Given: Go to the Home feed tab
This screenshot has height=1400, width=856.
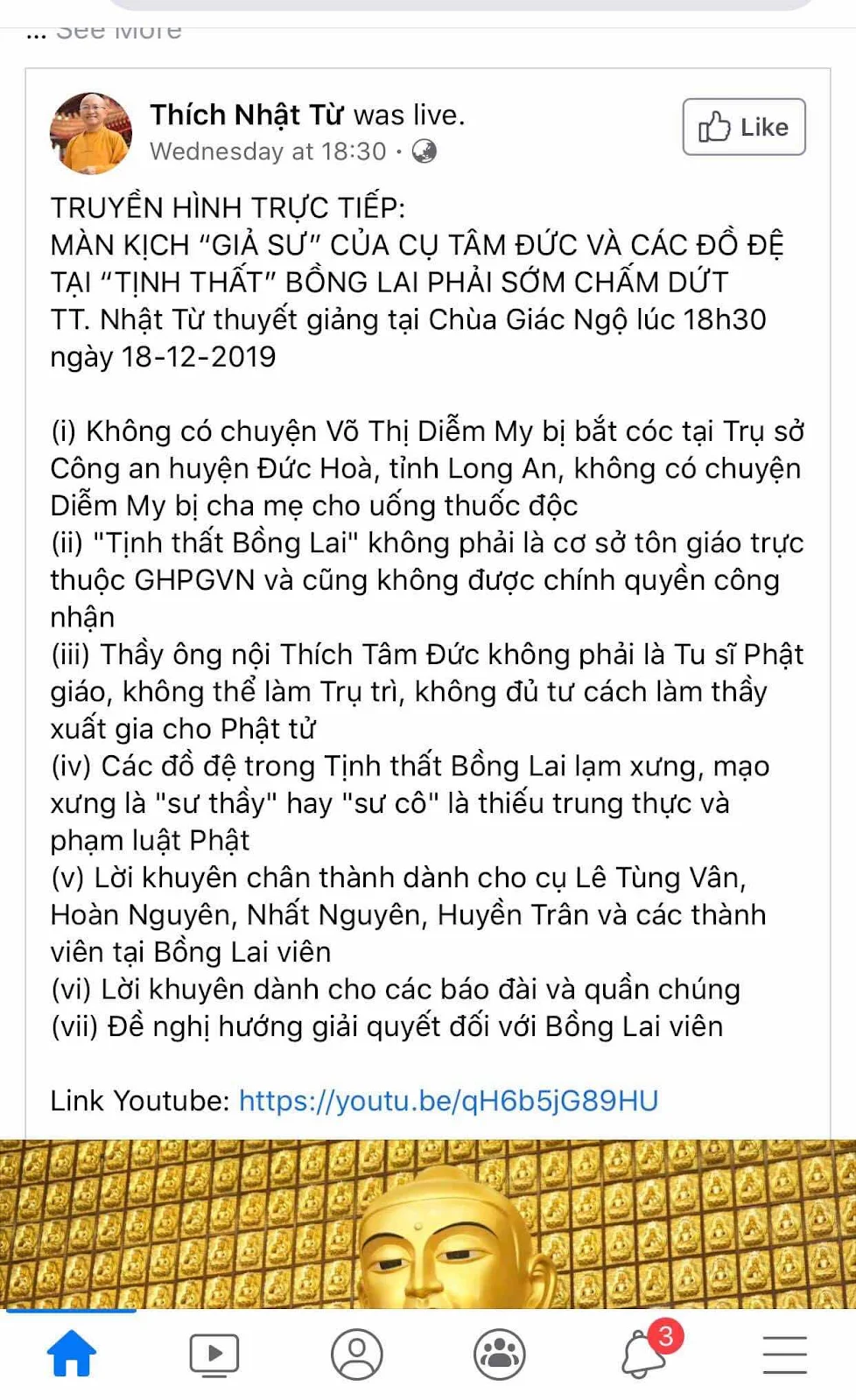Looking at the screenshot, I should [72, 1354].
